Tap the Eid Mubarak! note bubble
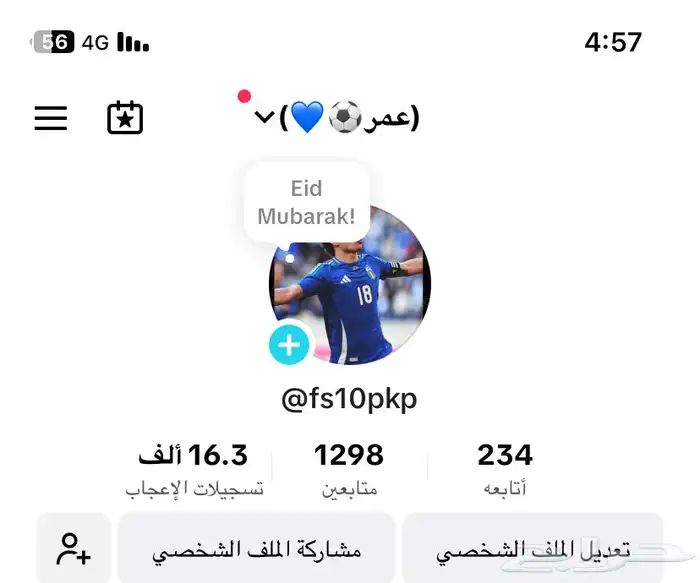The height and width of the screenshot is (583, 700). [x=307, y=202]
